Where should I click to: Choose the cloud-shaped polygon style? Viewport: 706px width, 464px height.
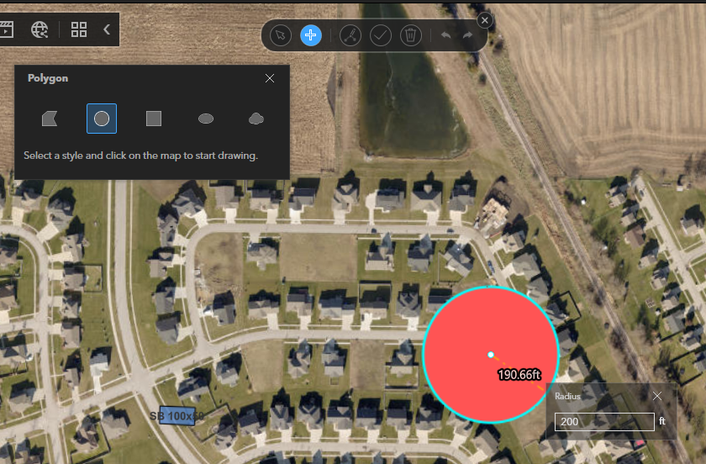point(257,119)
